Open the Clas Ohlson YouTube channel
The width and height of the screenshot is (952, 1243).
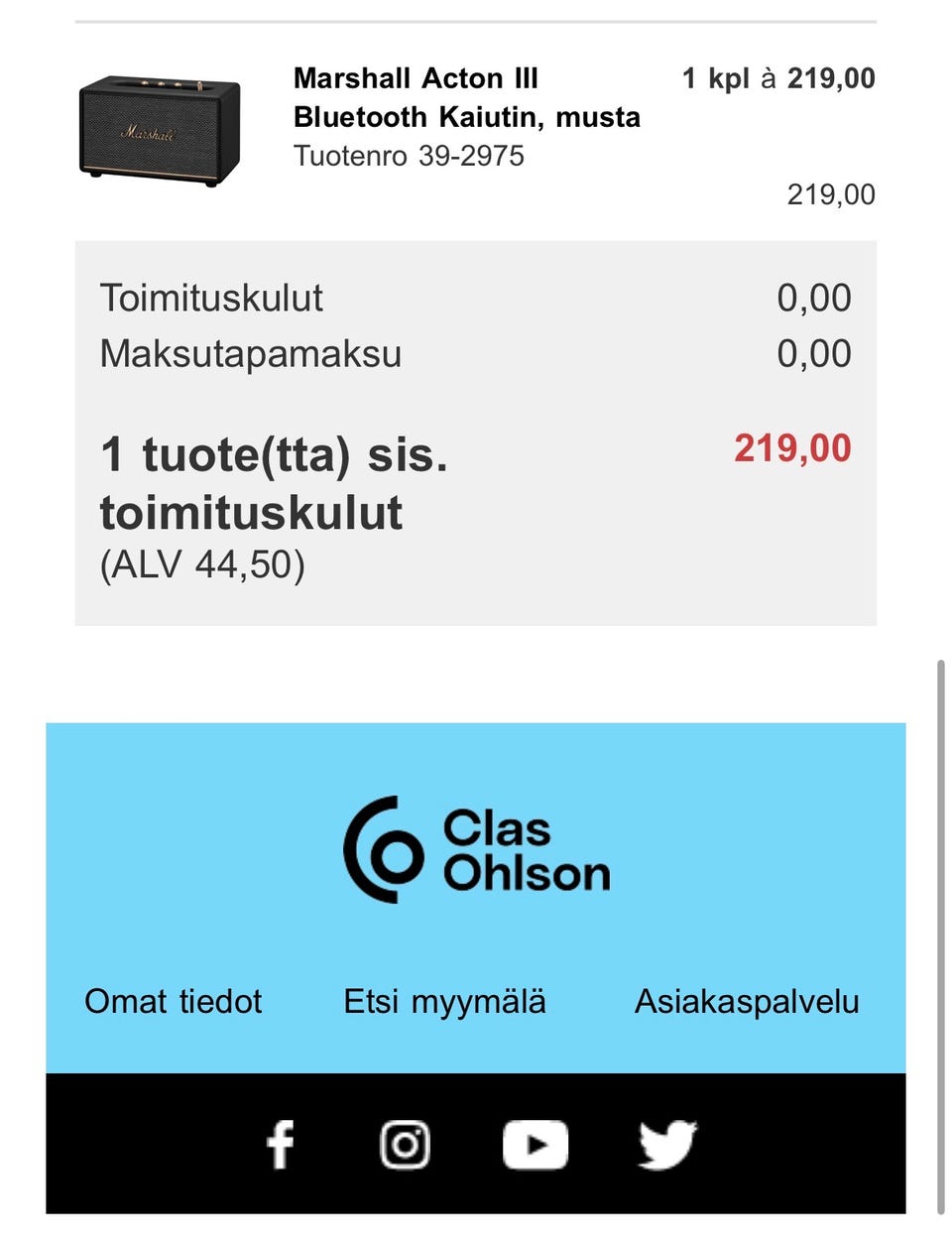pos(535,1145)
